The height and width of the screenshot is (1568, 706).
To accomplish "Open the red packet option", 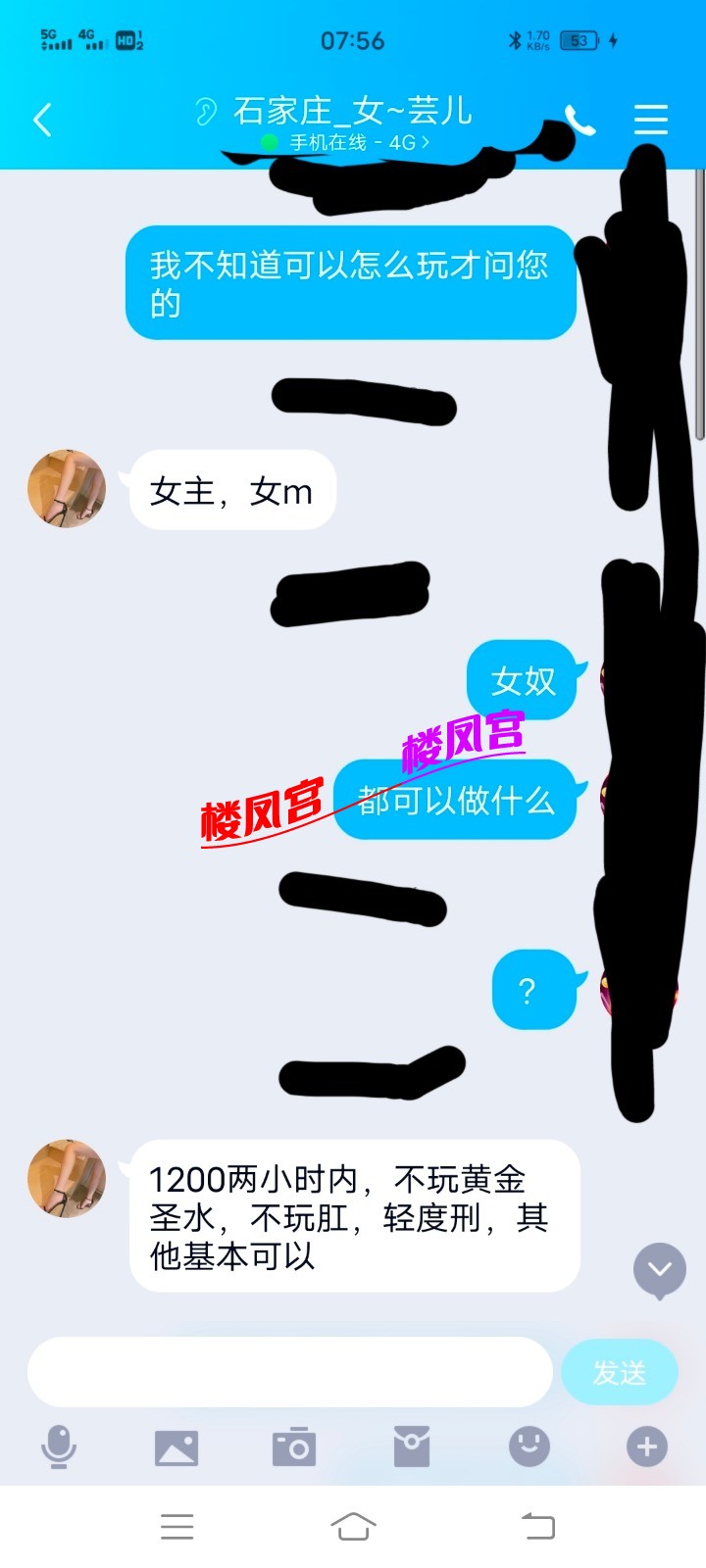I will [x=412, y=1446].
